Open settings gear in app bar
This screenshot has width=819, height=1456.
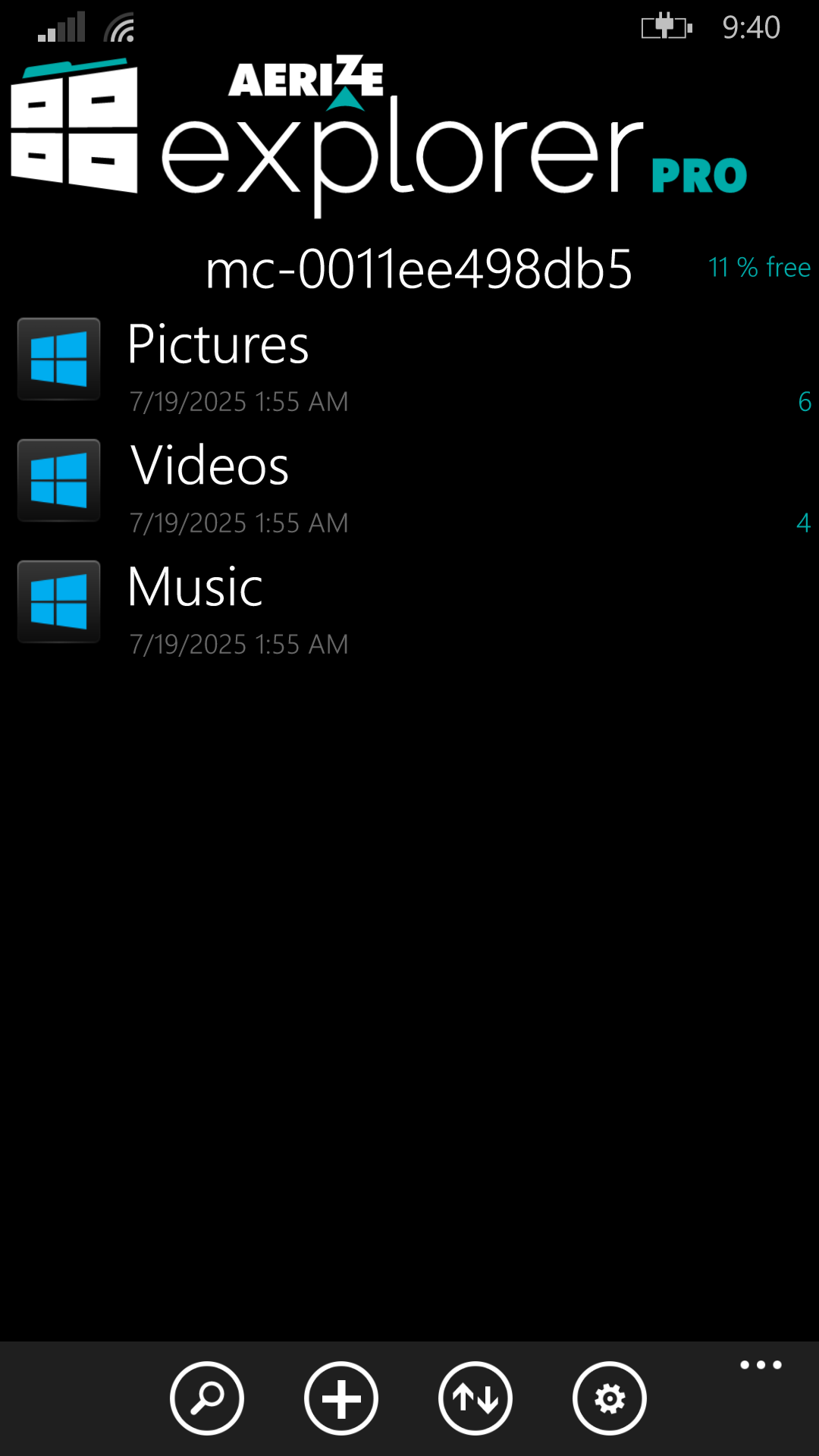click(x=610, y=1398)
